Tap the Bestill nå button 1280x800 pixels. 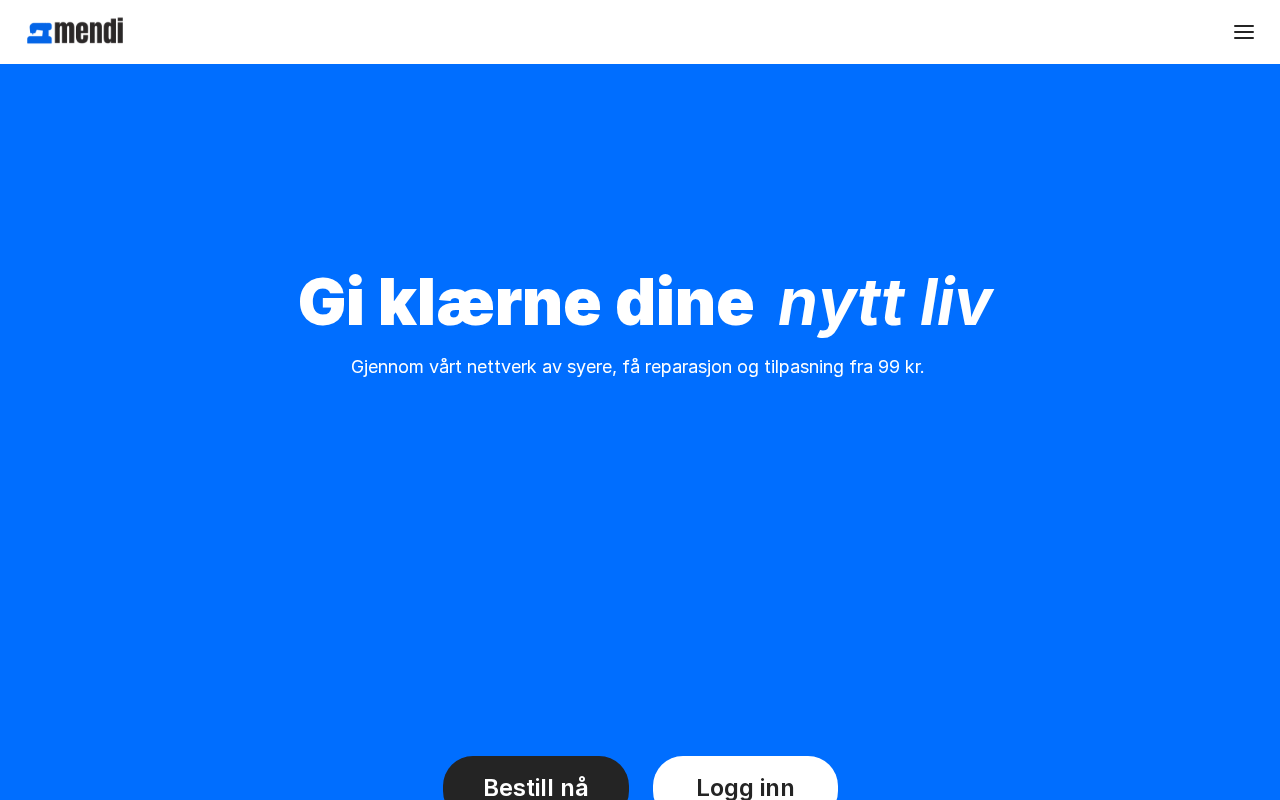[535, 784]
